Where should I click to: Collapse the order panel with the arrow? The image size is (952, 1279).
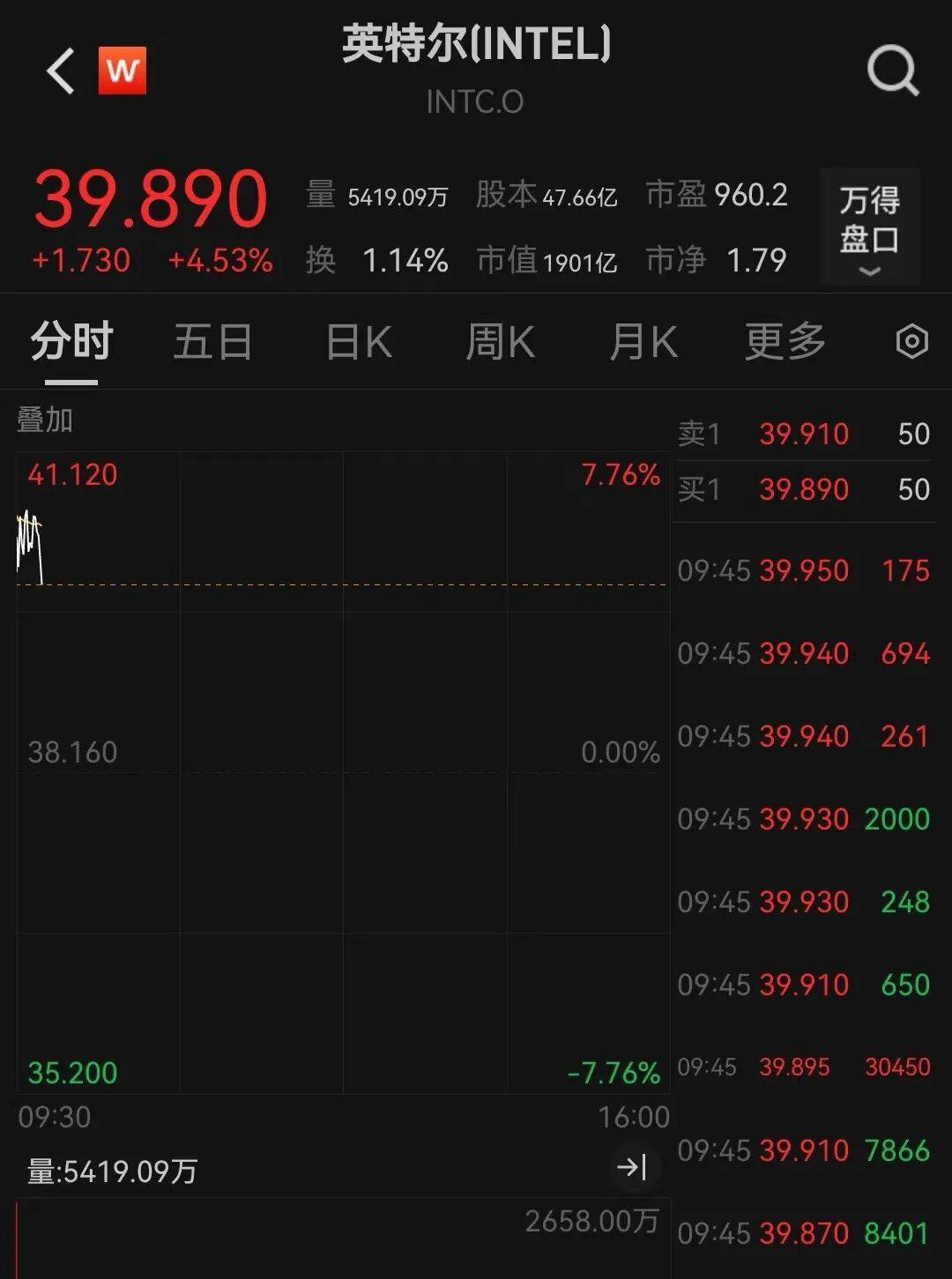tap(632, 1168)
